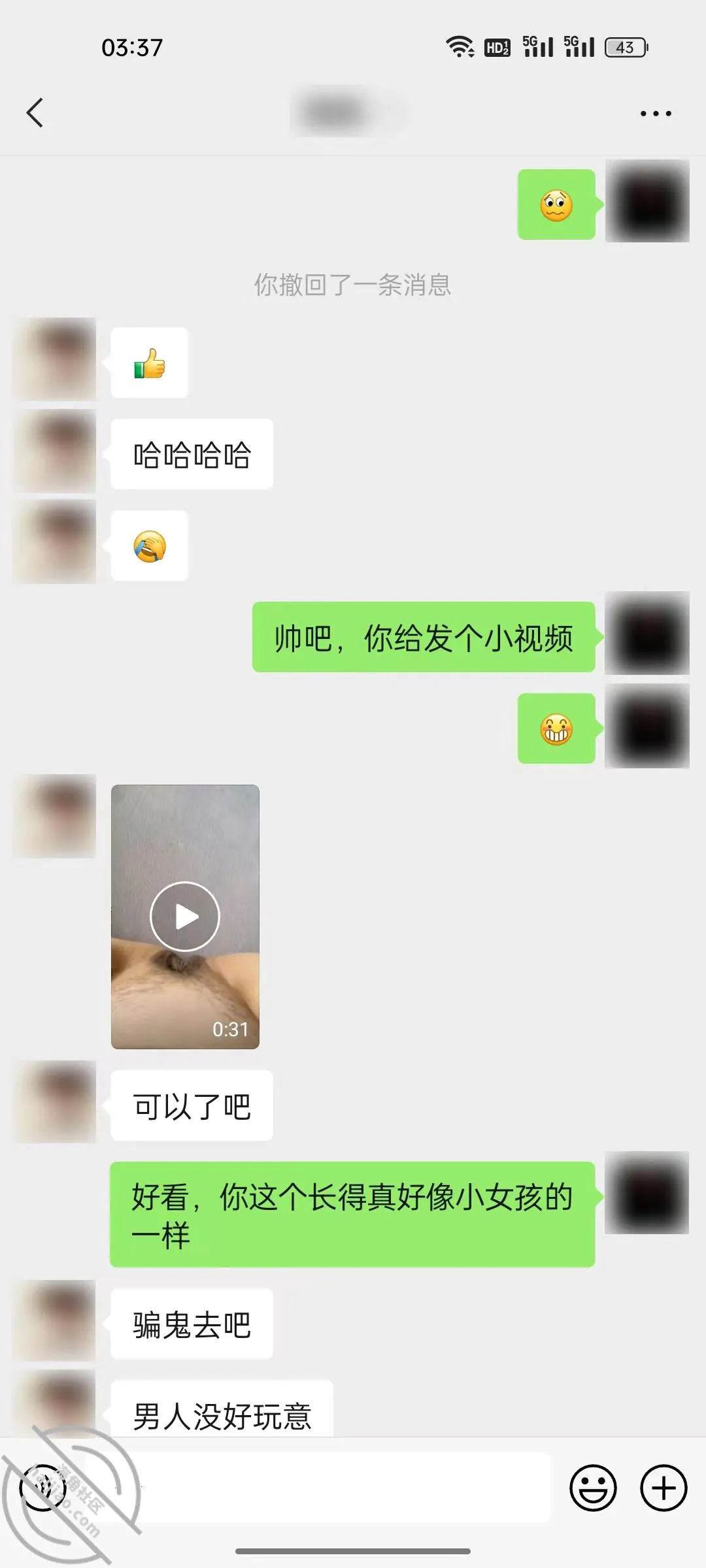Open the emoji sticker panel
The image size is (706, 1568).
point(594,1488)
